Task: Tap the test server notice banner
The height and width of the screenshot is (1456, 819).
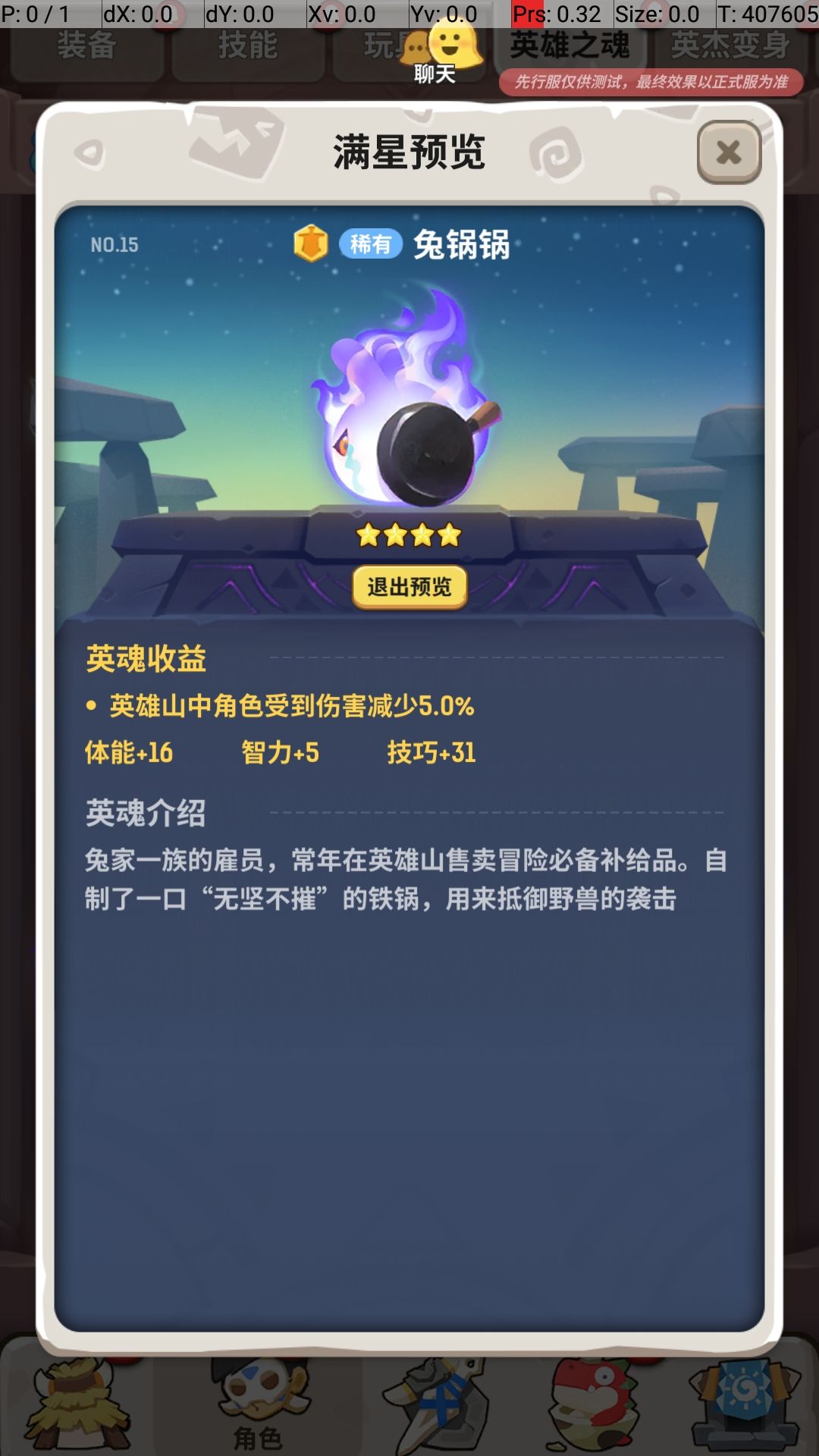Action: [x=656, y=79]
